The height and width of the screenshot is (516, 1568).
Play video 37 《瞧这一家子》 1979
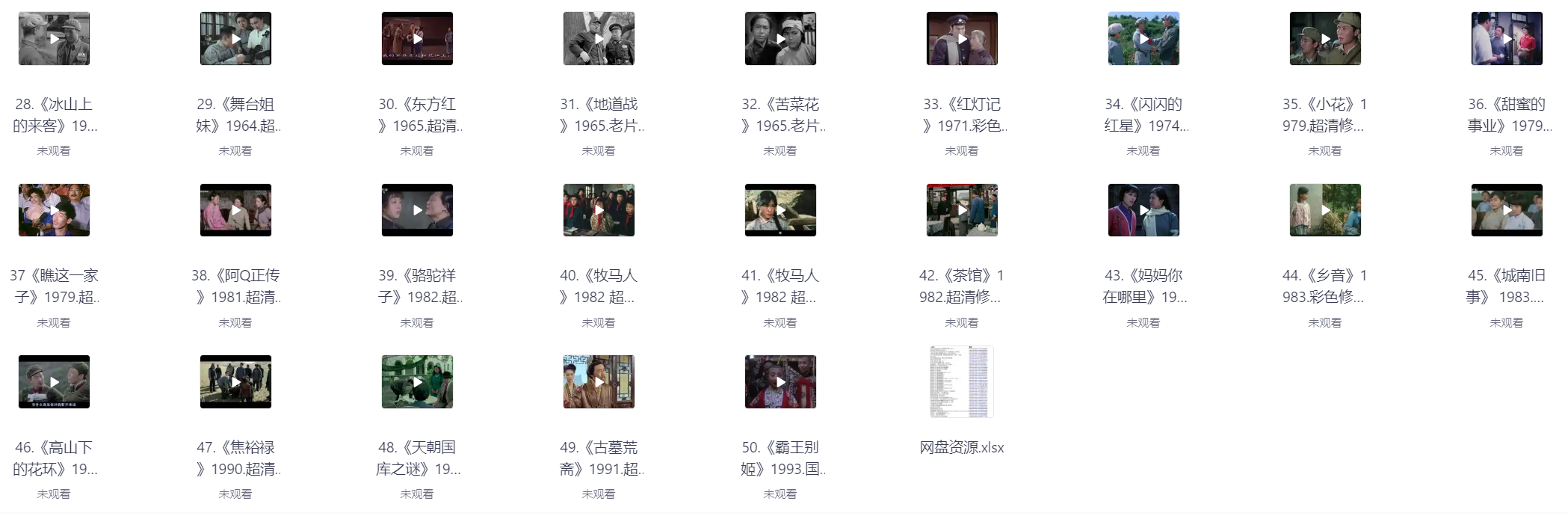(54, 210)
